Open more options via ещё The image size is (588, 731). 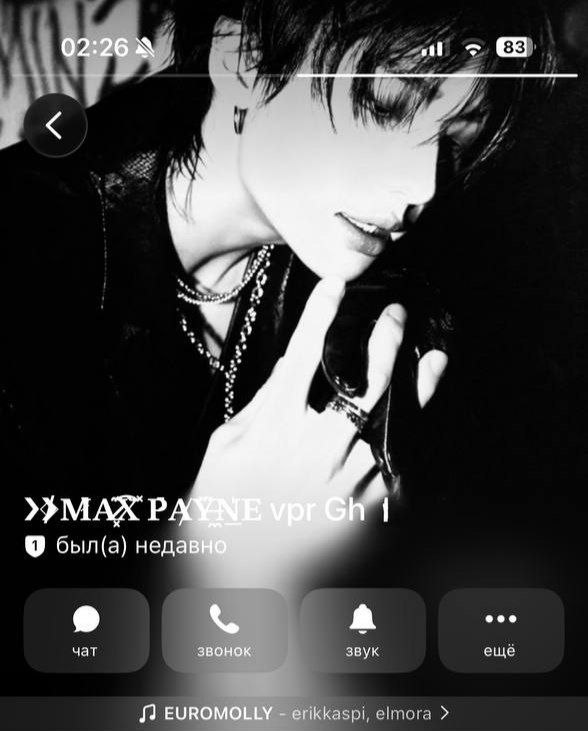(x=501, y=630)
